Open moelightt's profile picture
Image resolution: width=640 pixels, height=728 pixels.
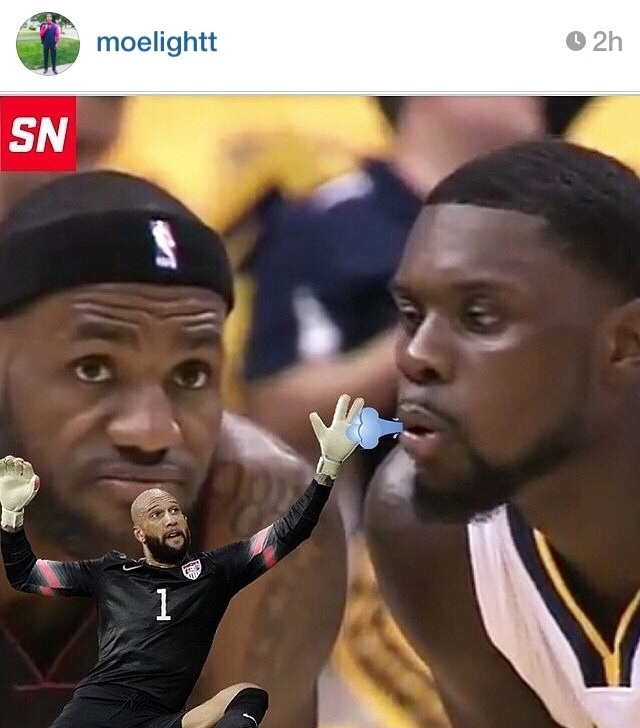click(48, 43)
